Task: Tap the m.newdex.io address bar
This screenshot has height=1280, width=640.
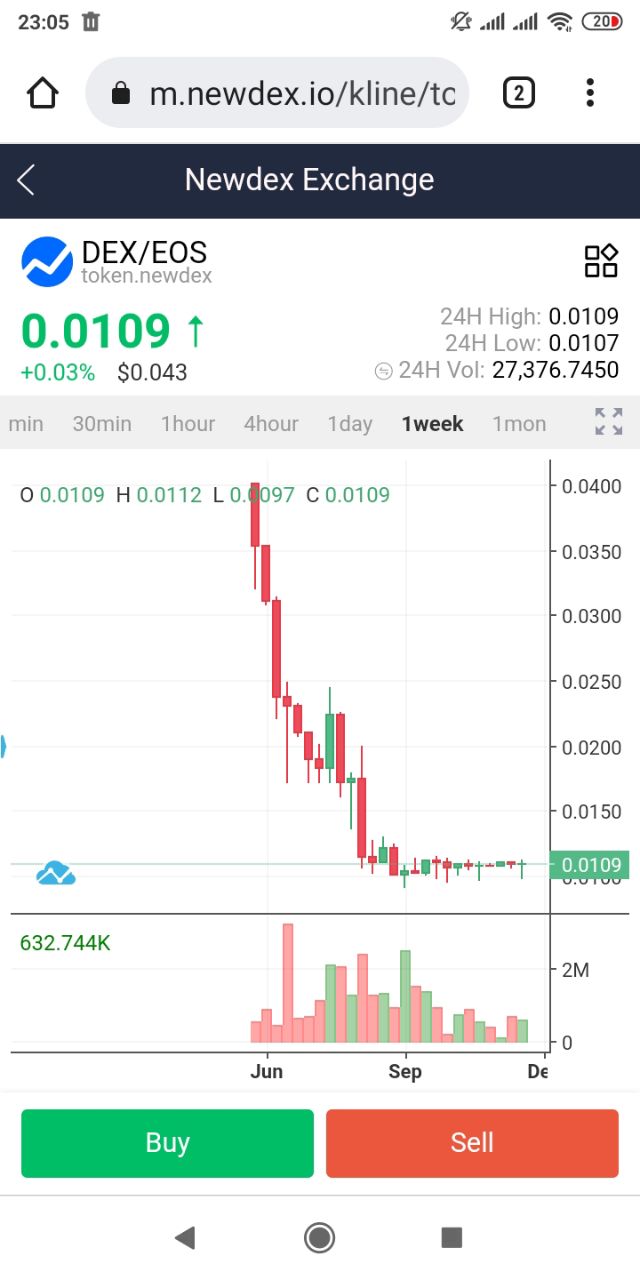Action: [277, 93]
